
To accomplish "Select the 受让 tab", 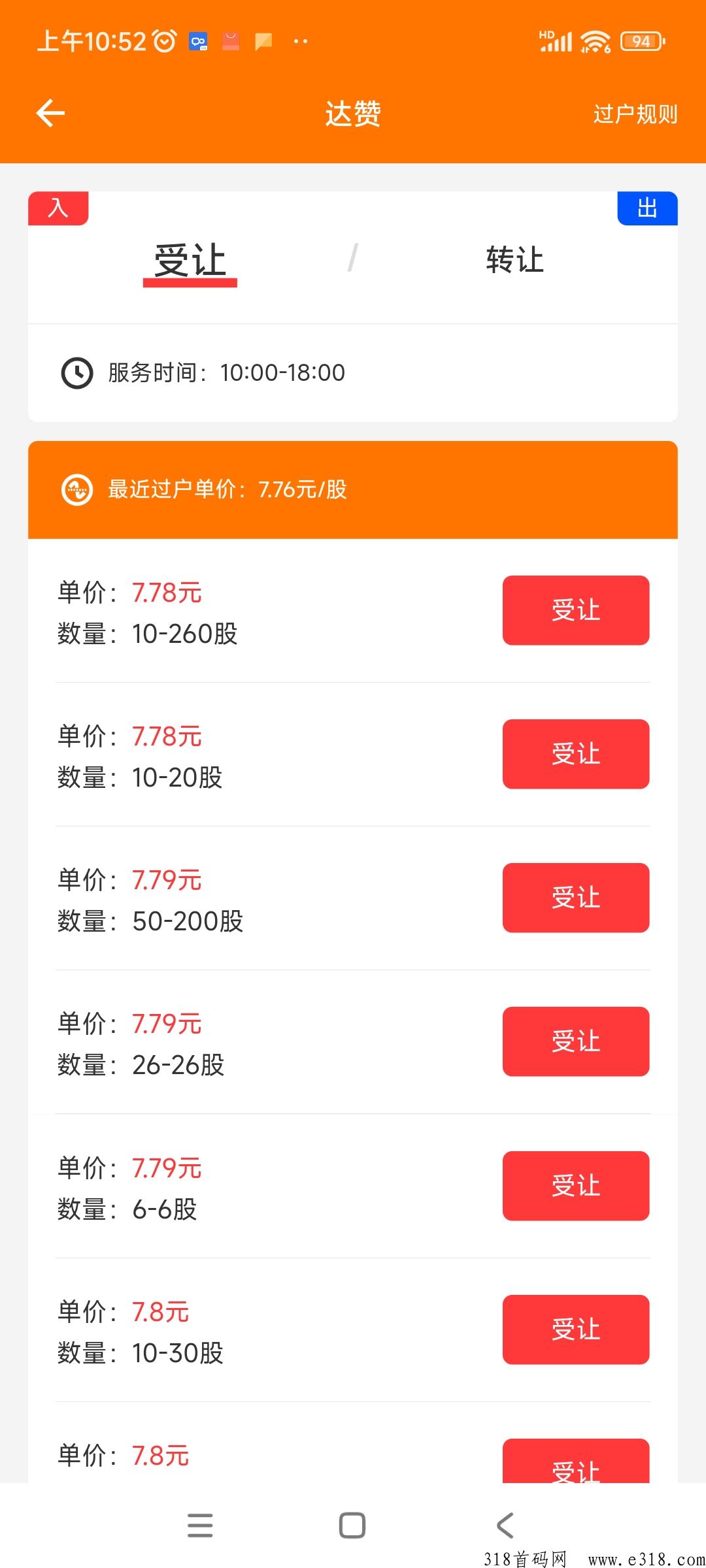I will click(190, 261).
